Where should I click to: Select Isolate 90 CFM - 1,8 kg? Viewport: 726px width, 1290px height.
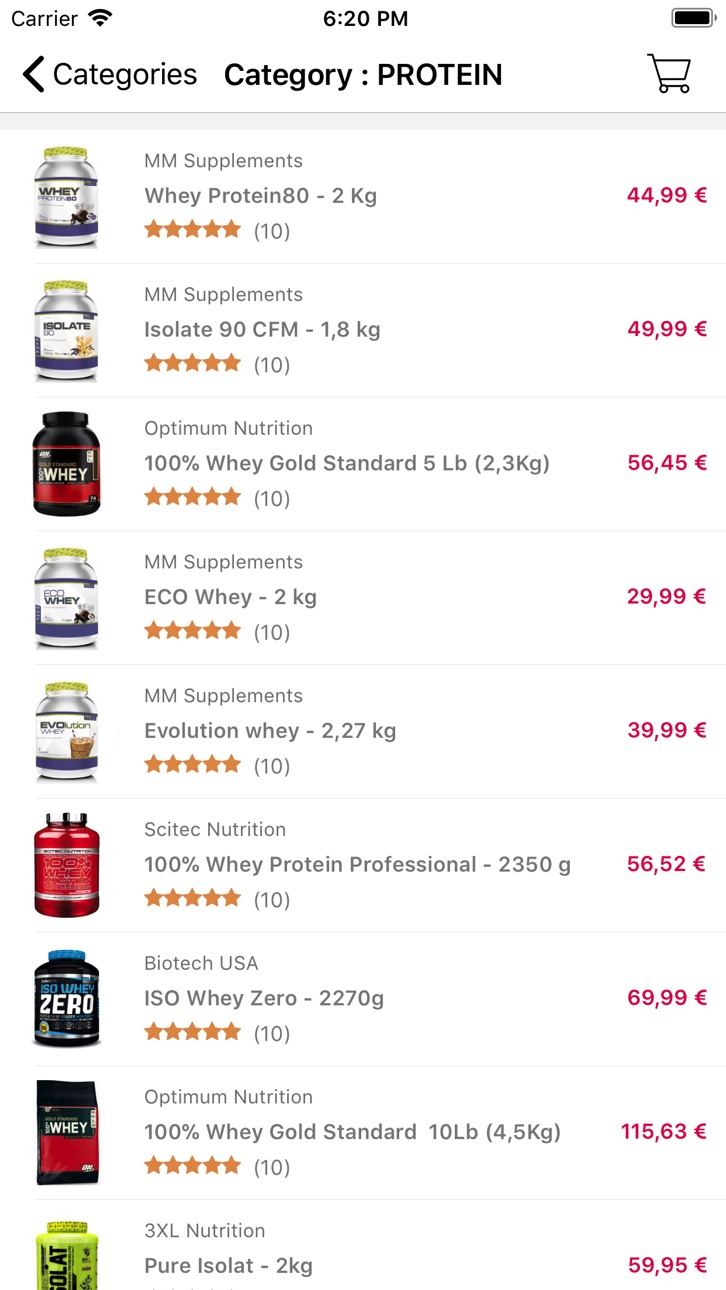click(x=363, y=331)
